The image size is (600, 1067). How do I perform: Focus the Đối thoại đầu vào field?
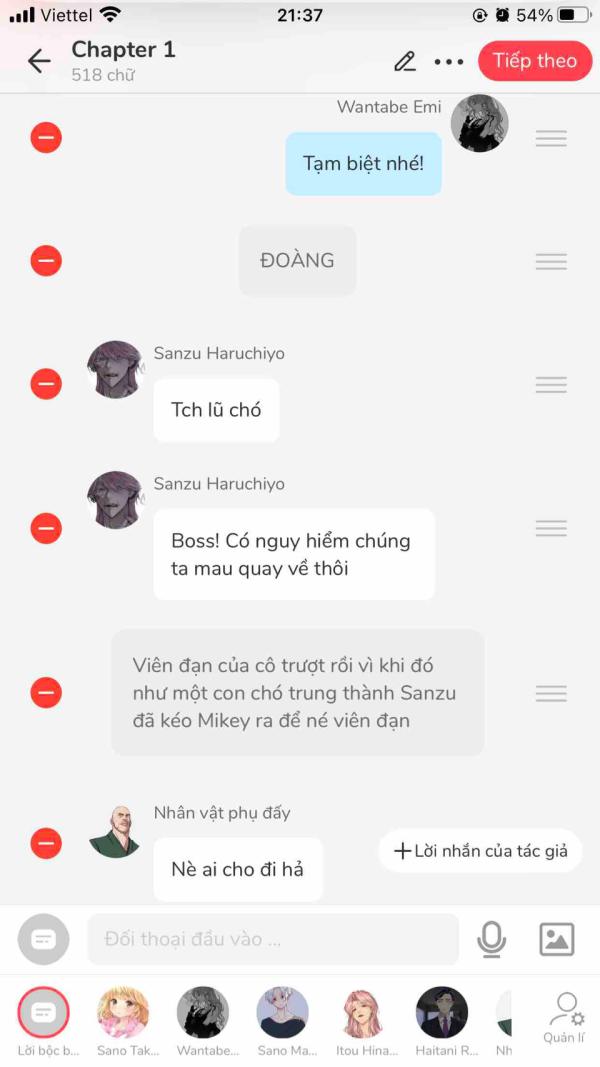pyautogui.click(x=273, y=939)
